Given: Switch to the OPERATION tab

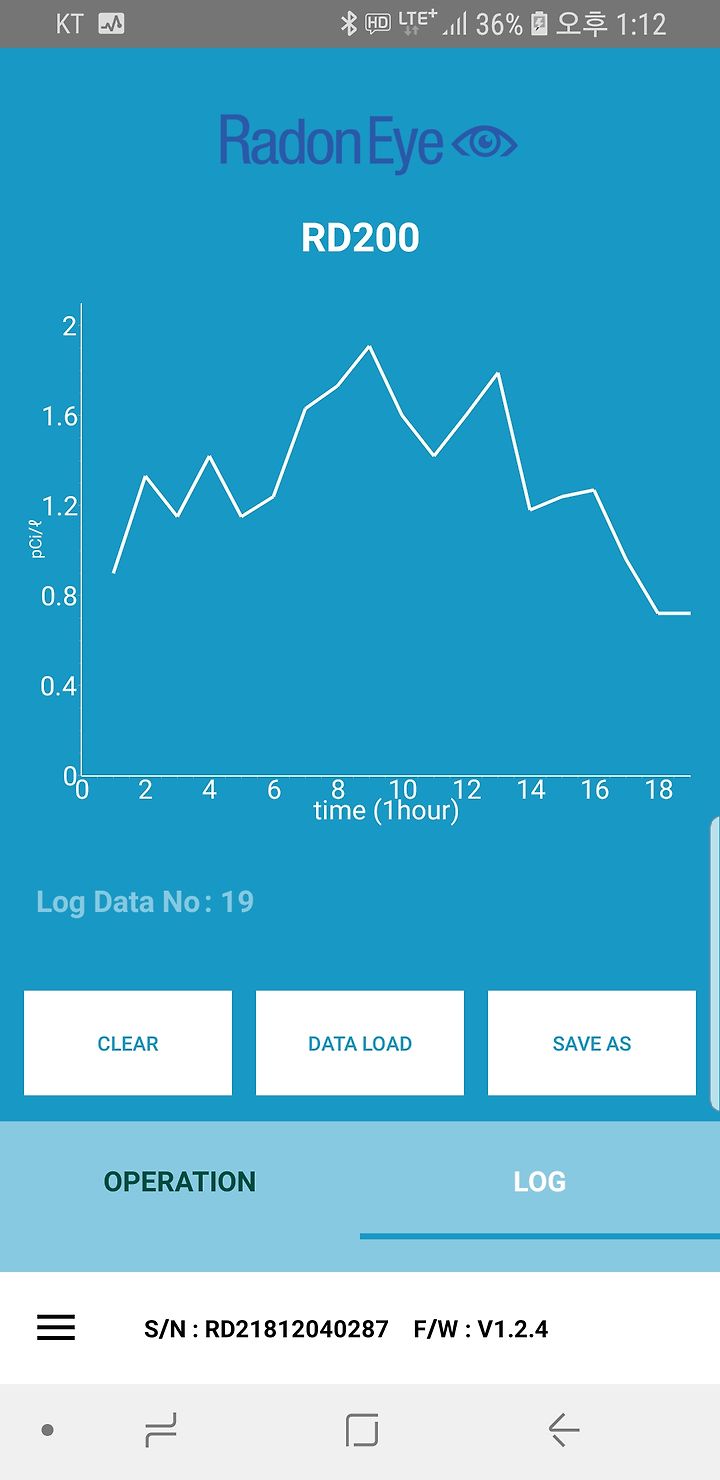Looking at the screenshot, I should click(180, 1181).
